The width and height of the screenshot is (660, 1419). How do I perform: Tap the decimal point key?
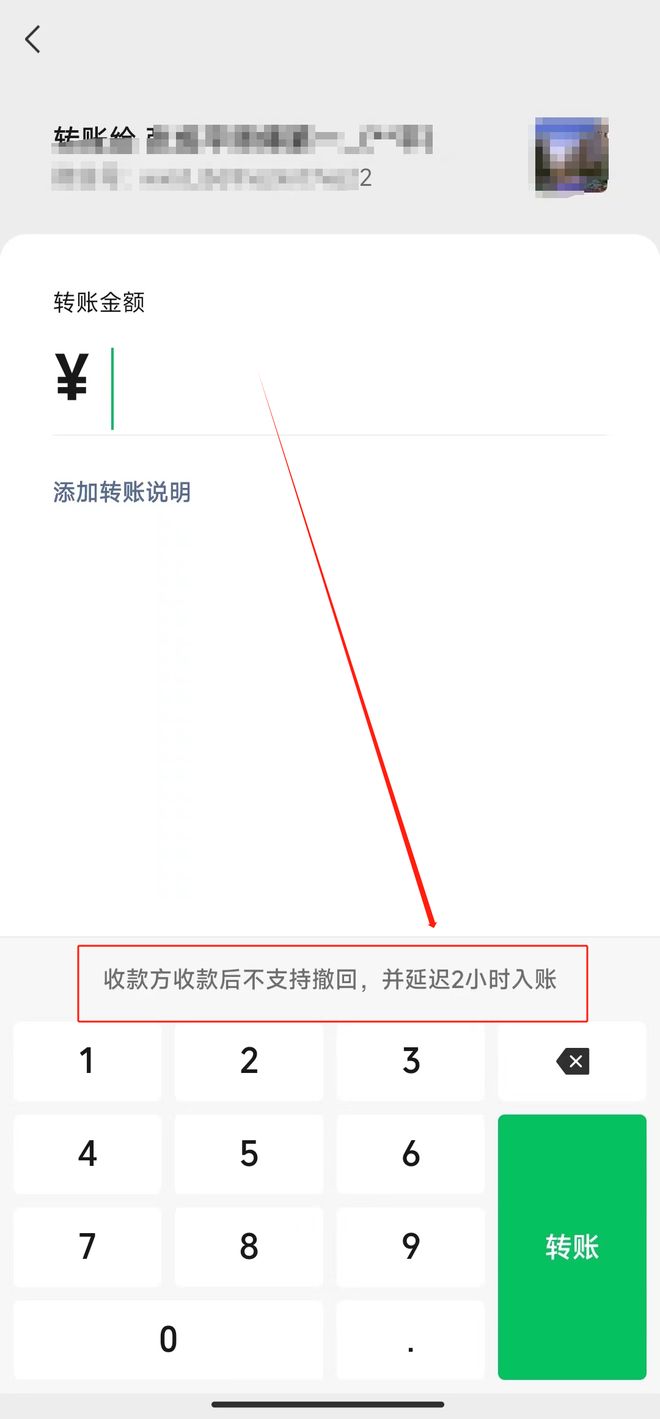pyautogui.click(x=411, y=1340)
